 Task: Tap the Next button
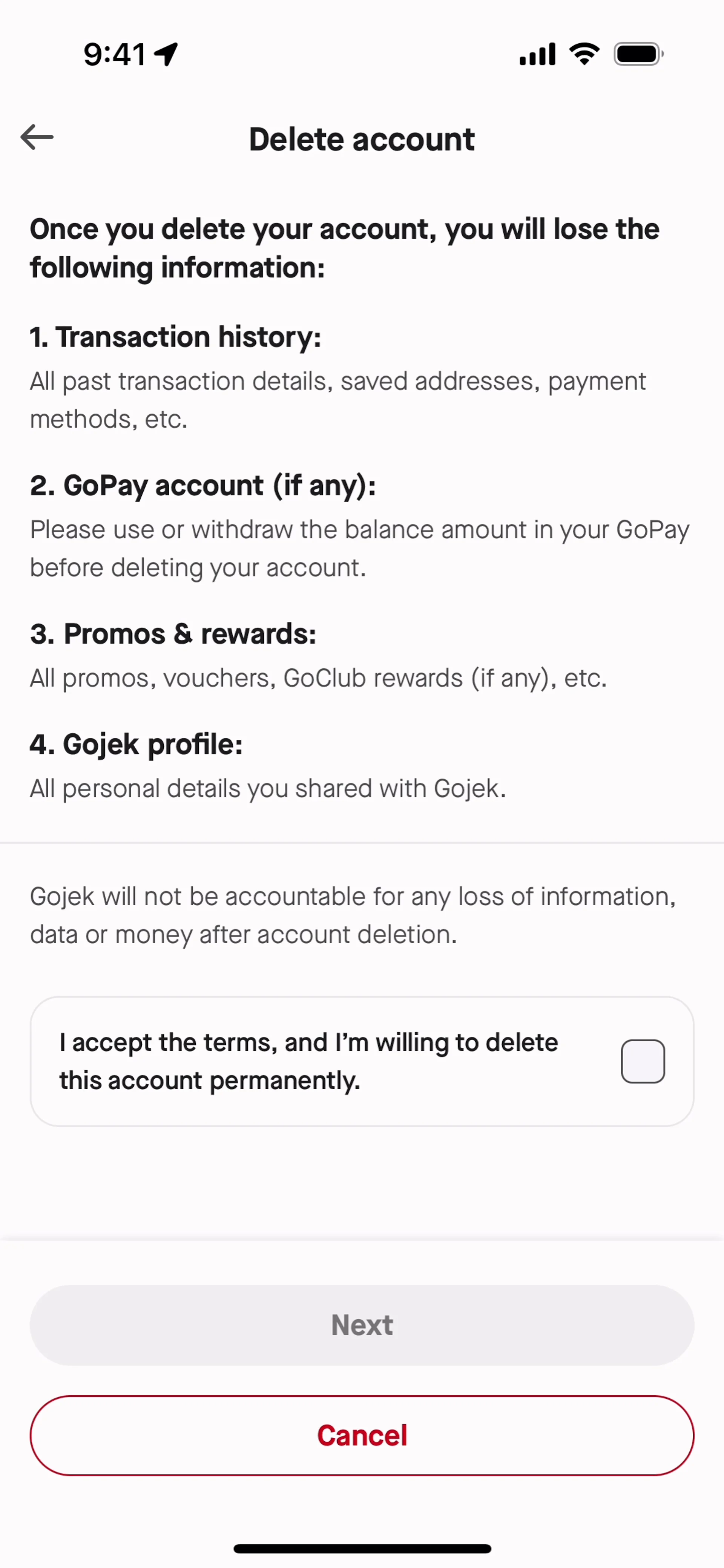click(362, 1325)
